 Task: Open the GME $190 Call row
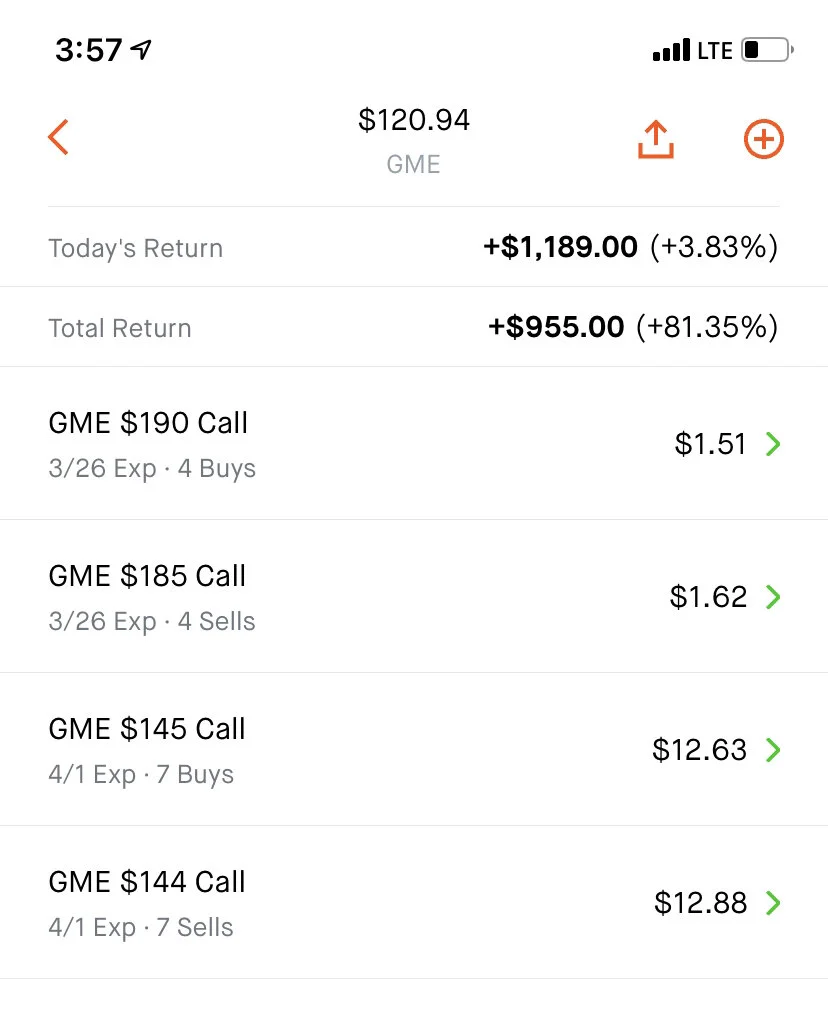tap(414, 444)
